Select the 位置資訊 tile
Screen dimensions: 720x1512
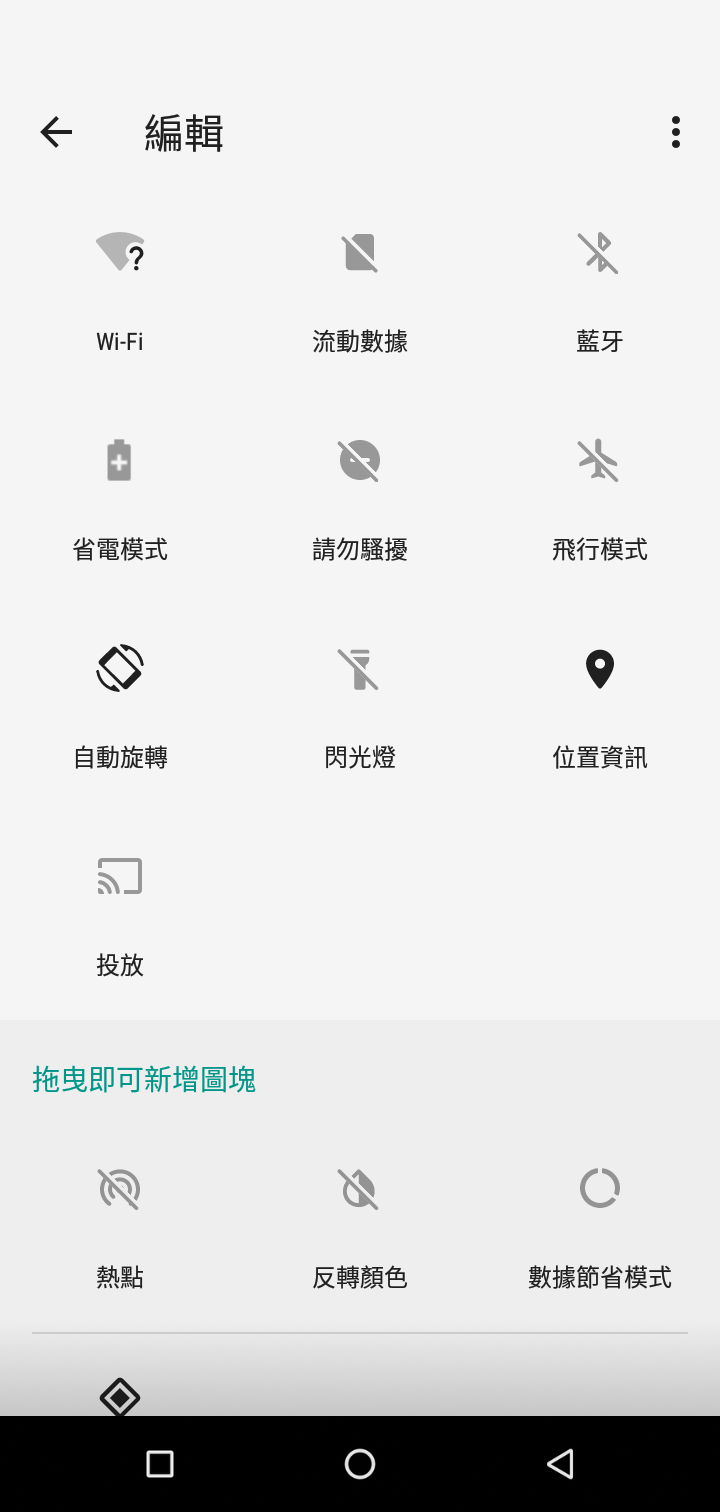tap(600, 708)
